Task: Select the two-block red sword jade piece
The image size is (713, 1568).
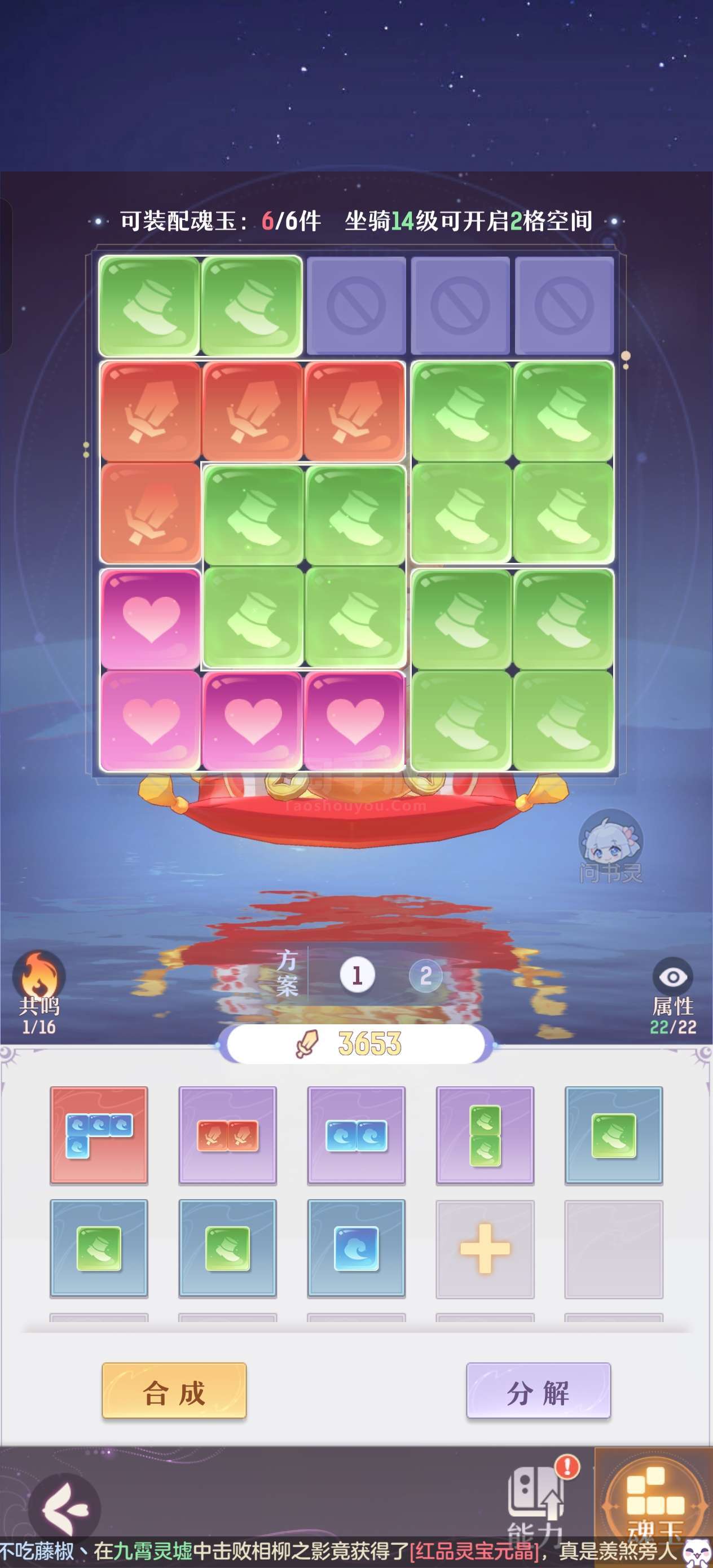Action: click(x=228, y=1135)
